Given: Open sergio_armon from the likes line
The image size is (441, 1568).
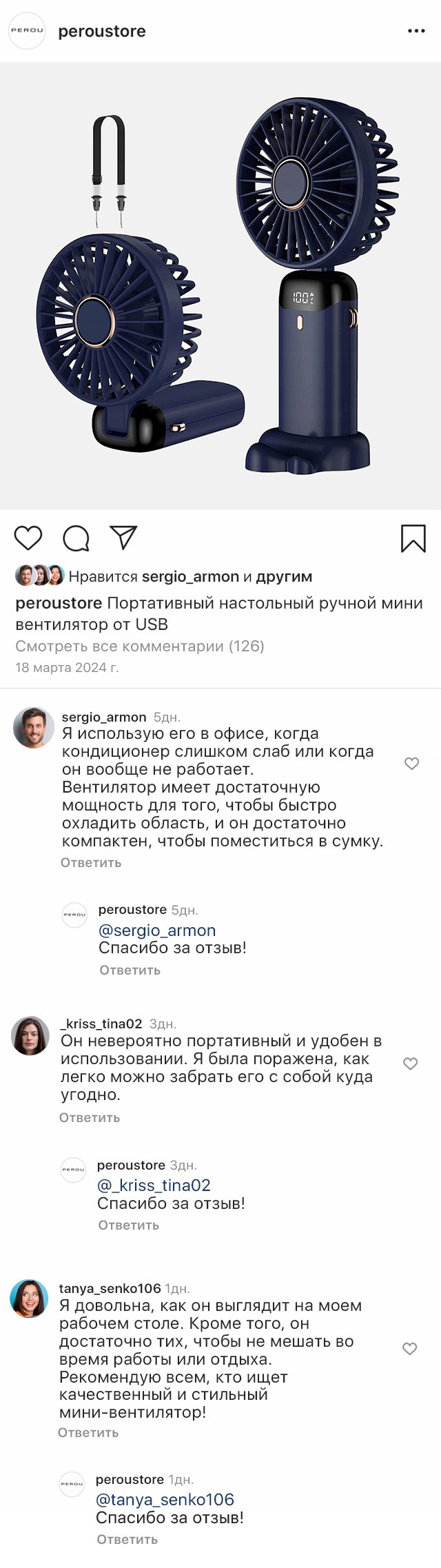Looking at the screenshot, I should tap(190, 576).
